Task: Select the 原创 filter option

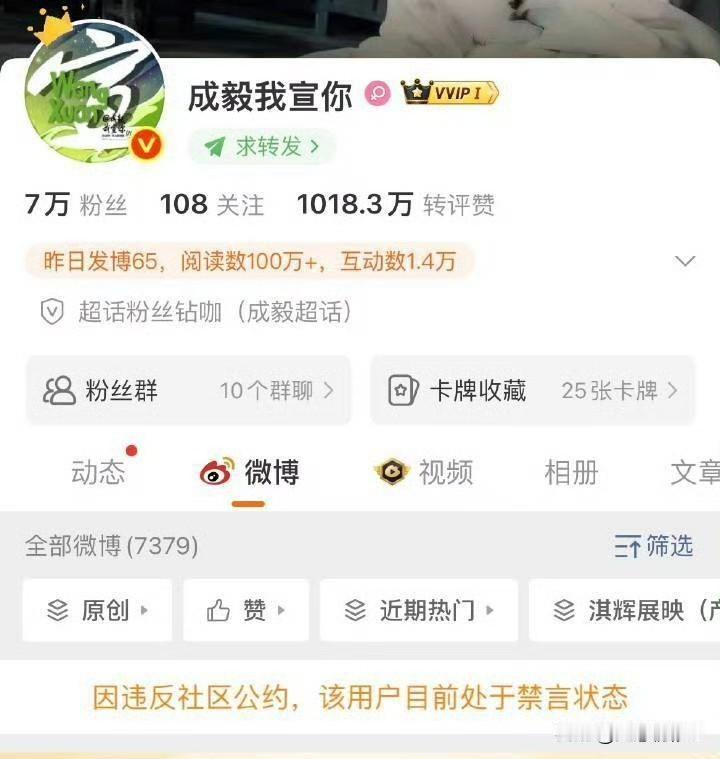Action: coord(96,610)
